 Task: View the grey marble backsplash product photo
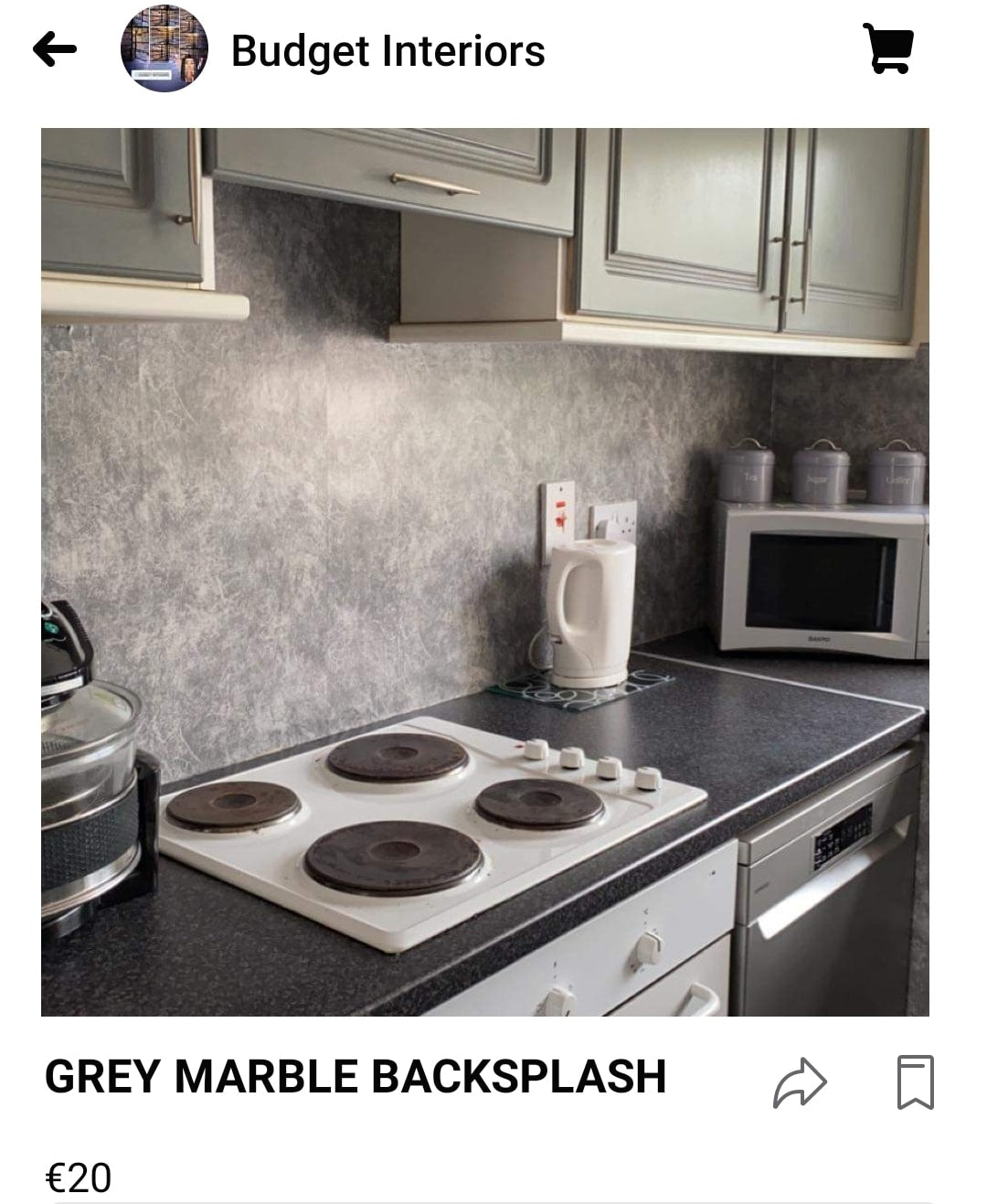coord(484,571)
